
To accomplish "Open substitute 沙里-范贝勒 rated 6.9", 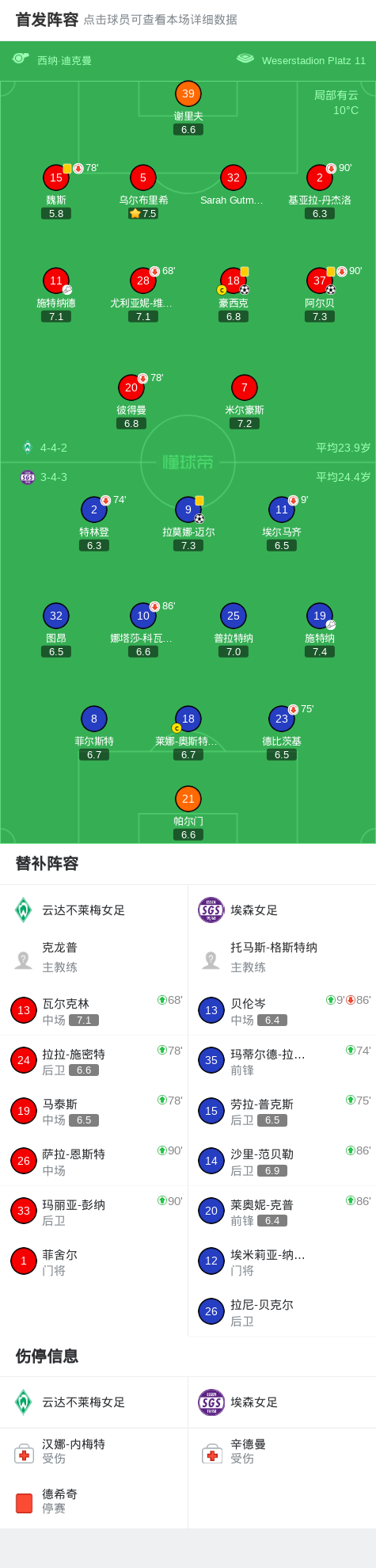I will (282, 1161).
